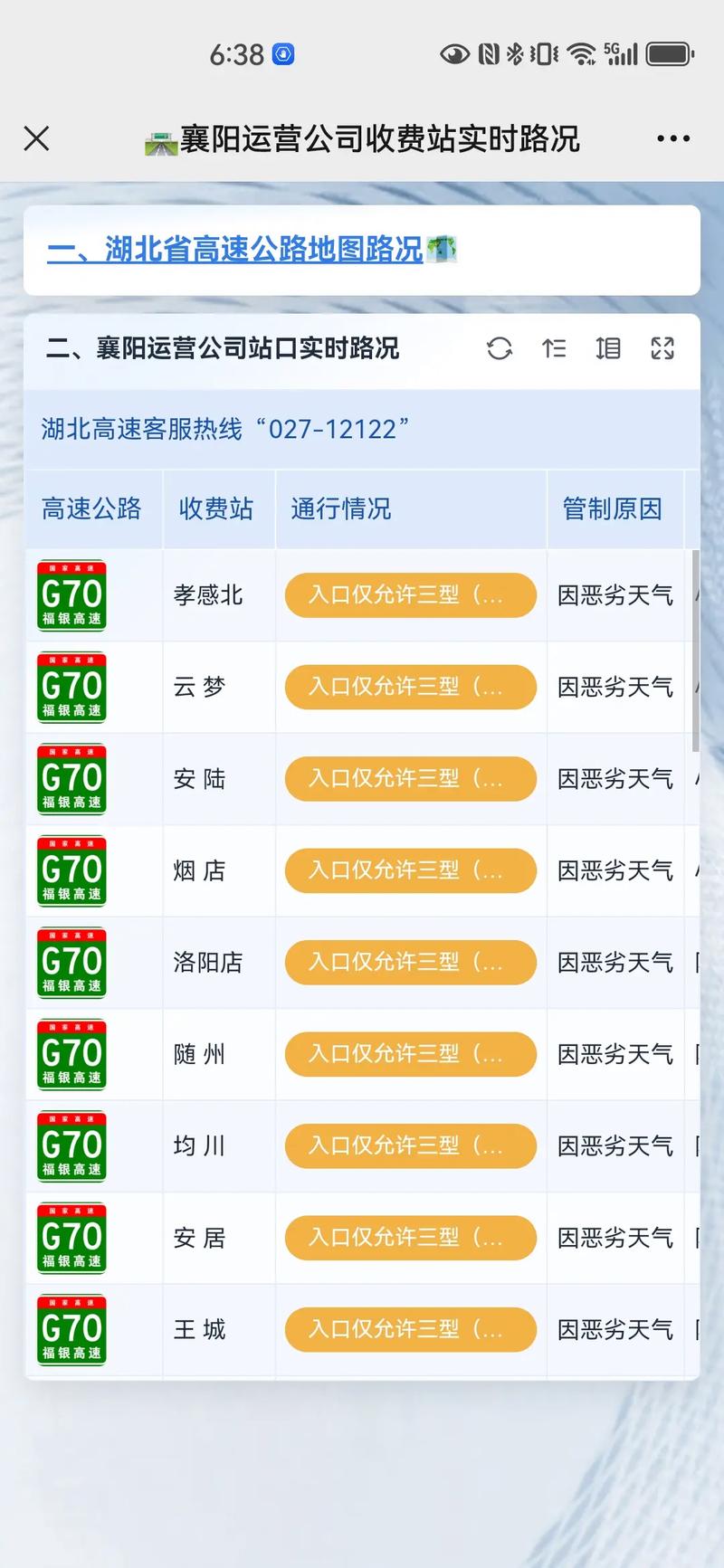Click the G70 福银高速 badge beside 孝感北
This screenshot has width=724, height=1568.
[71, 595]
